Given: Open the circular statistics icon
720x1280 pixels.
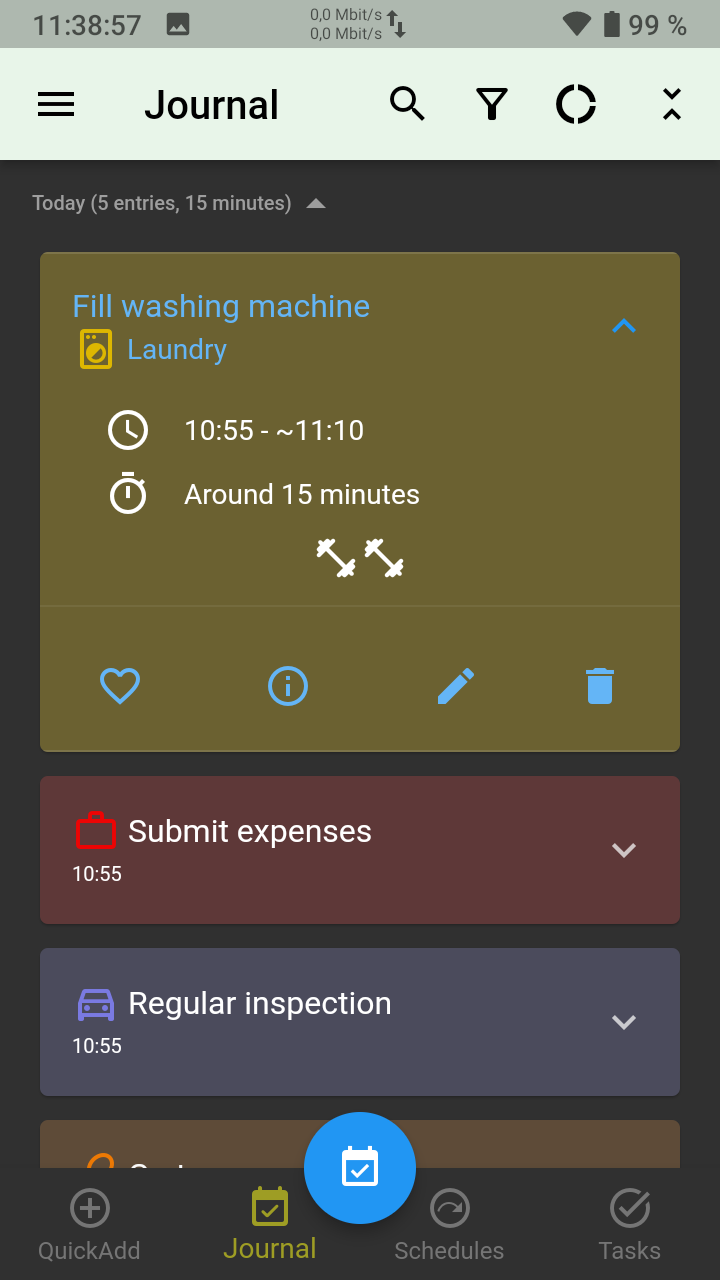Looking at the screenshot, I should tap(576, 104).
